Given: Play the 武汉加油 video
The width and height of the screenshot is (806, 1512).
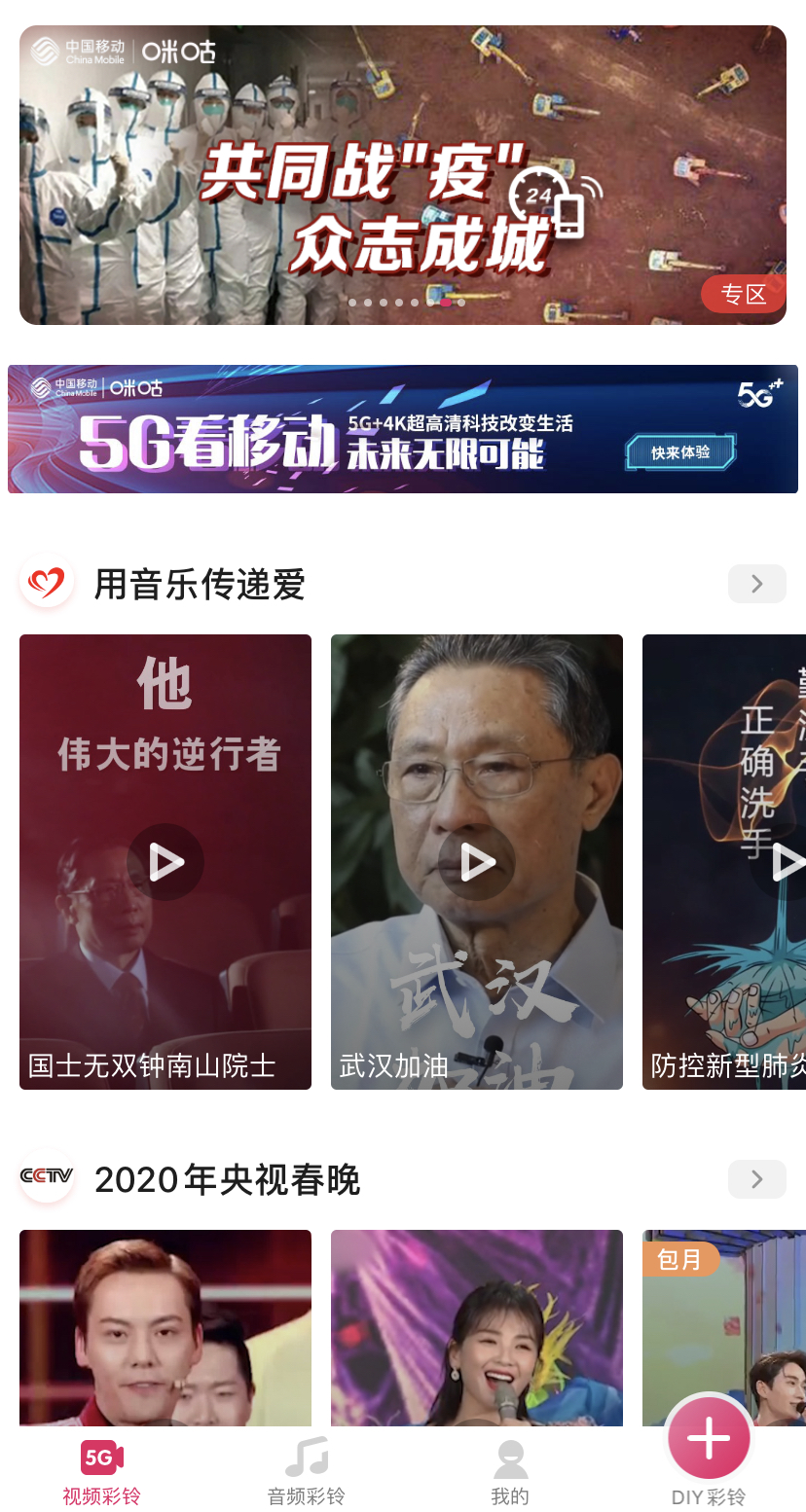Looking at the screenshot, I should tap(477, 862).
